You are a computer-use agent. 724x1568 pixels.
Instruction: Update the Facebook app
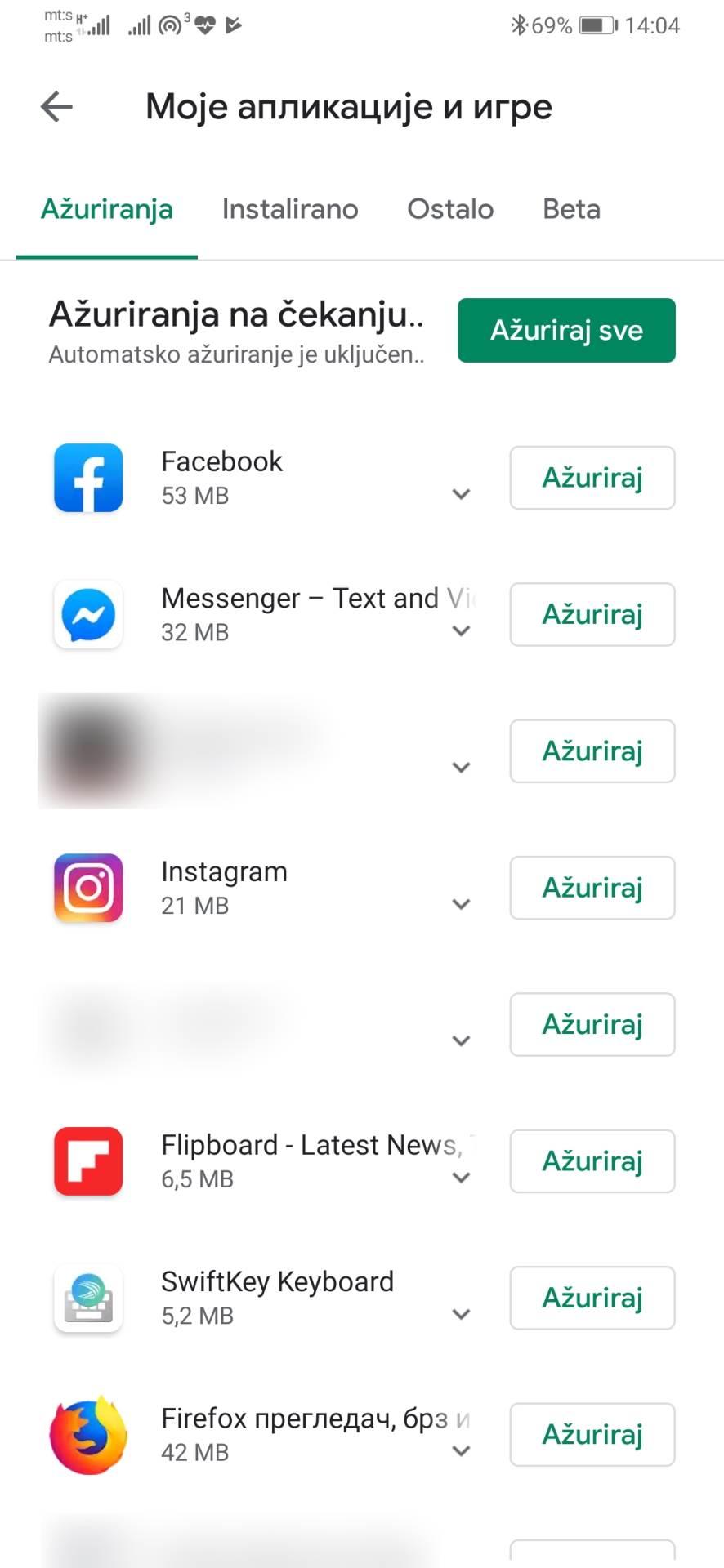592,478
